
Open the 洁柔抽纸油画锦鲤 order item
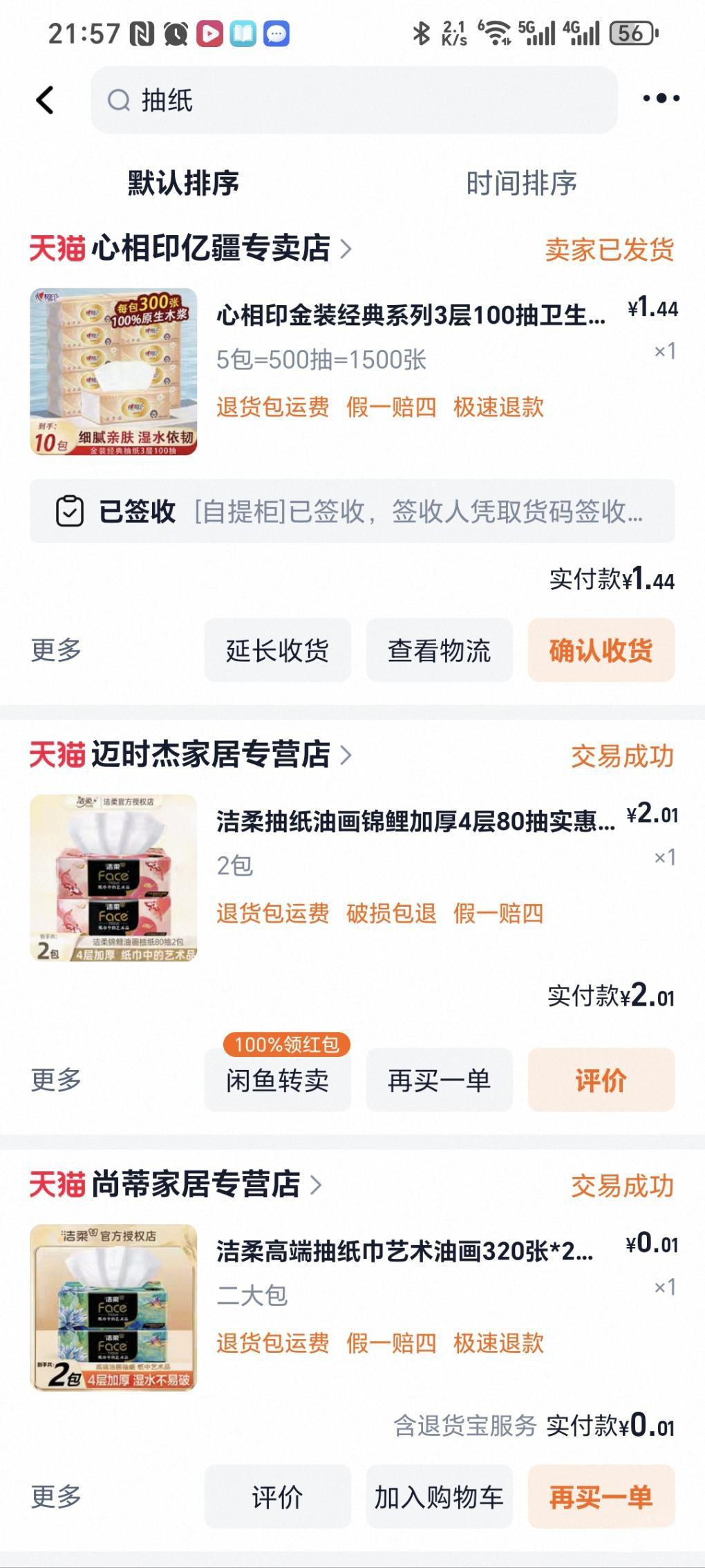[415, 822]
